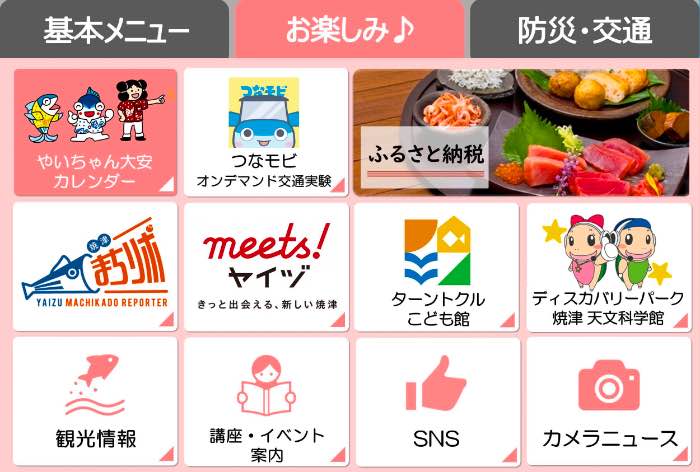This screenshot has width=700, height=472.
Task: Open the まちリポ Yaizu Machikado Reporter tile
Action: tap(95, 267)
